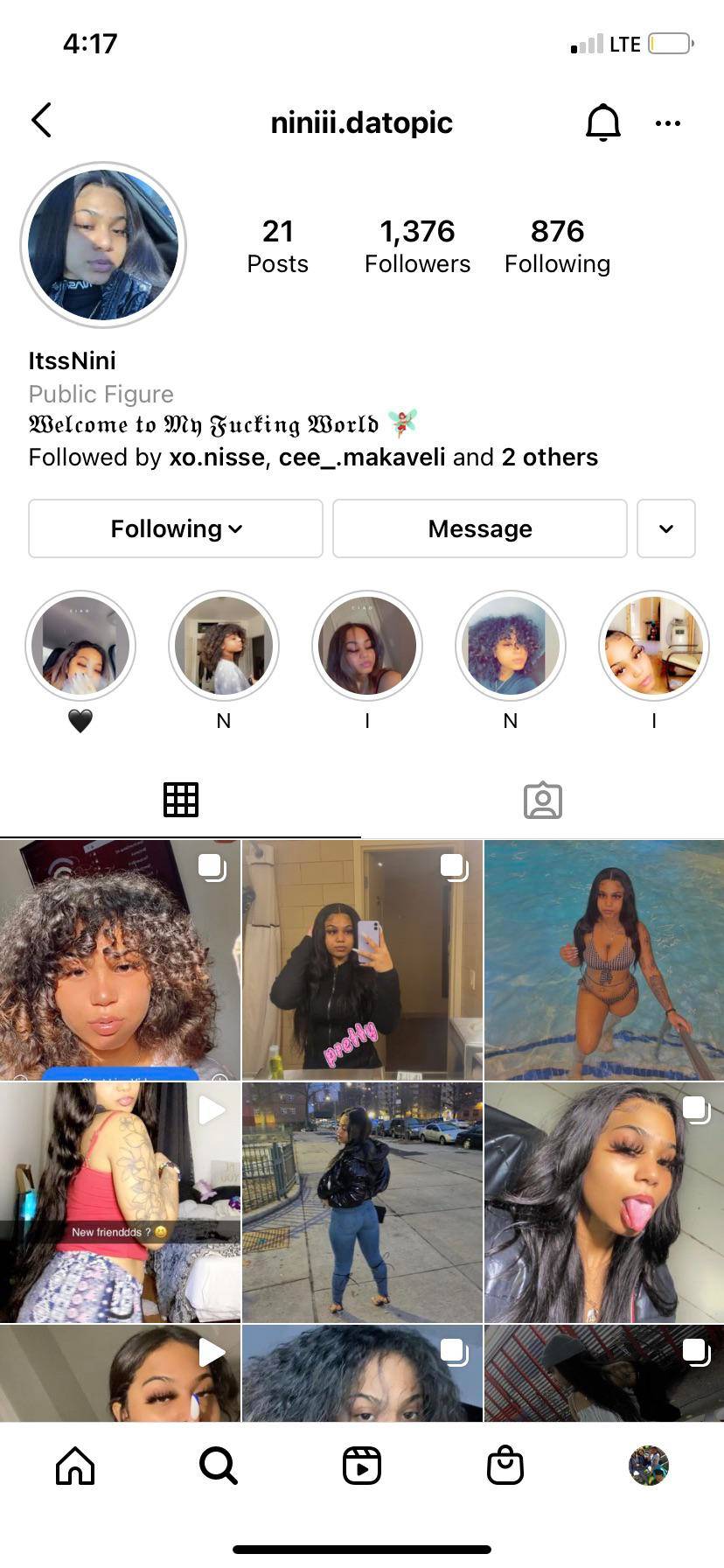This screenshot has width=724, height=1568.
Task: Switch to the Reels tab
Action: click(362, 1466)
